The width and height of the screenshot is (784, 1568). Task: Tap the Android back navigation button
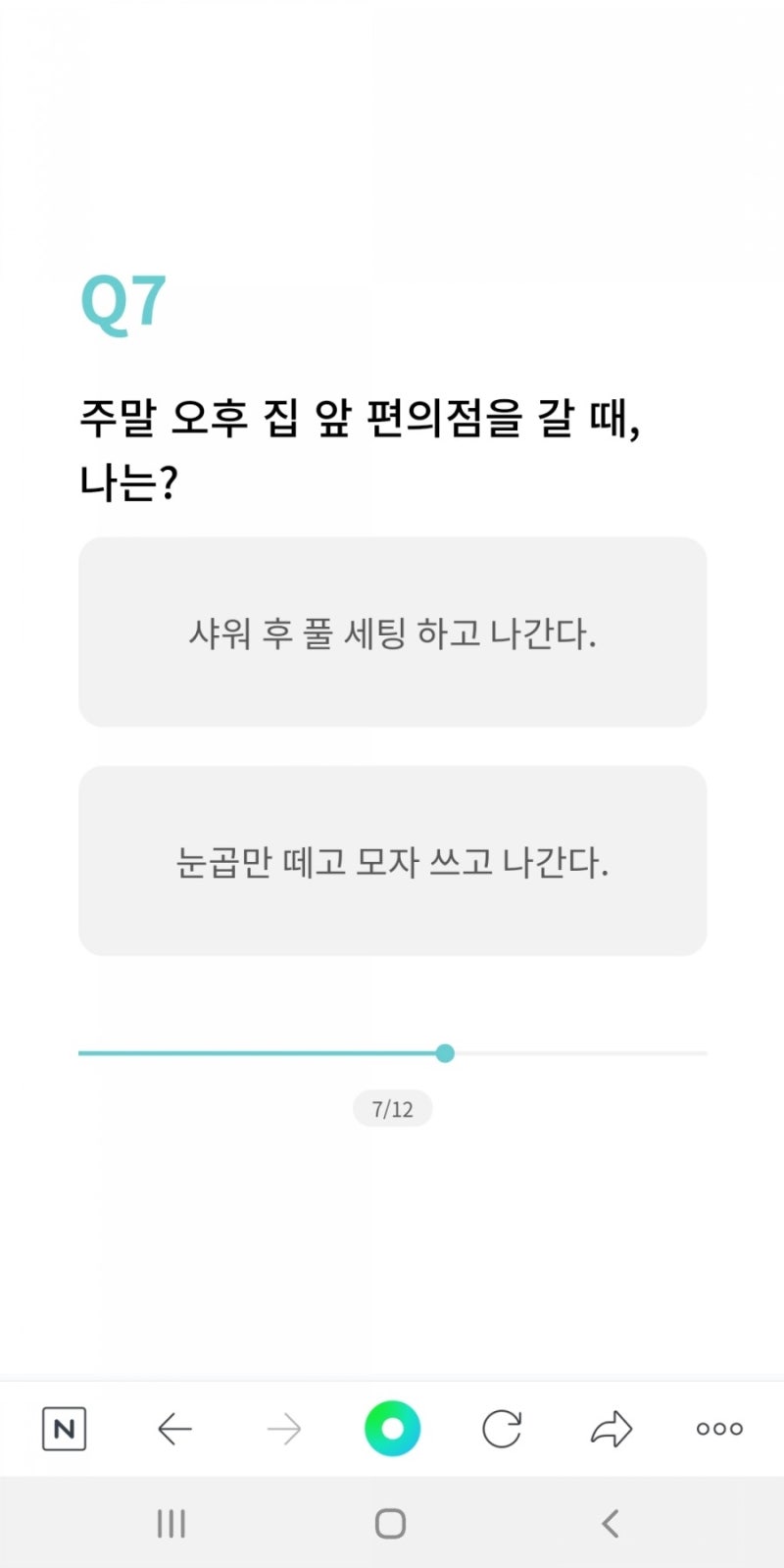pos(610,1523)
